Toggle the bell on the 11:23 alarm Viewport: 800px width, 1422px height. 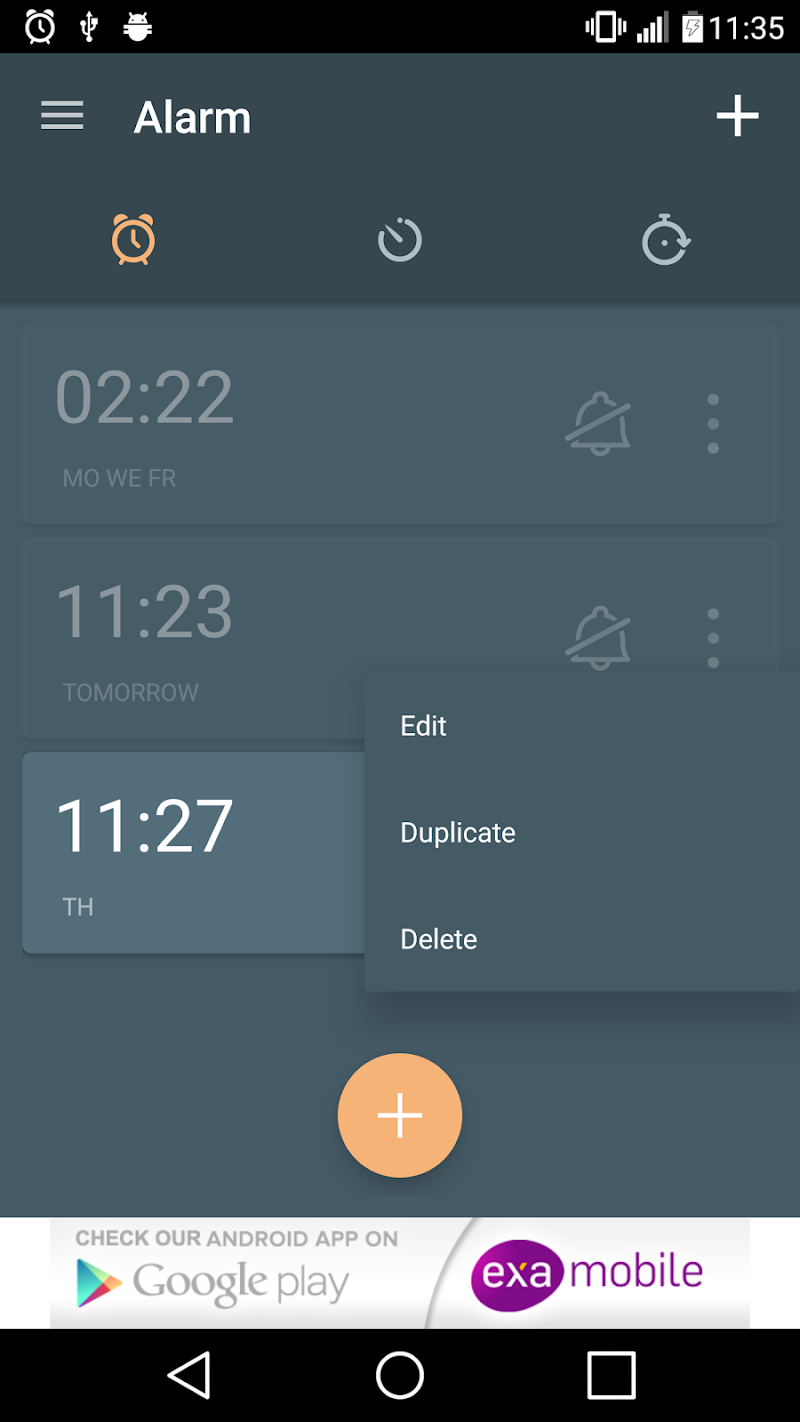click(599, 637)
